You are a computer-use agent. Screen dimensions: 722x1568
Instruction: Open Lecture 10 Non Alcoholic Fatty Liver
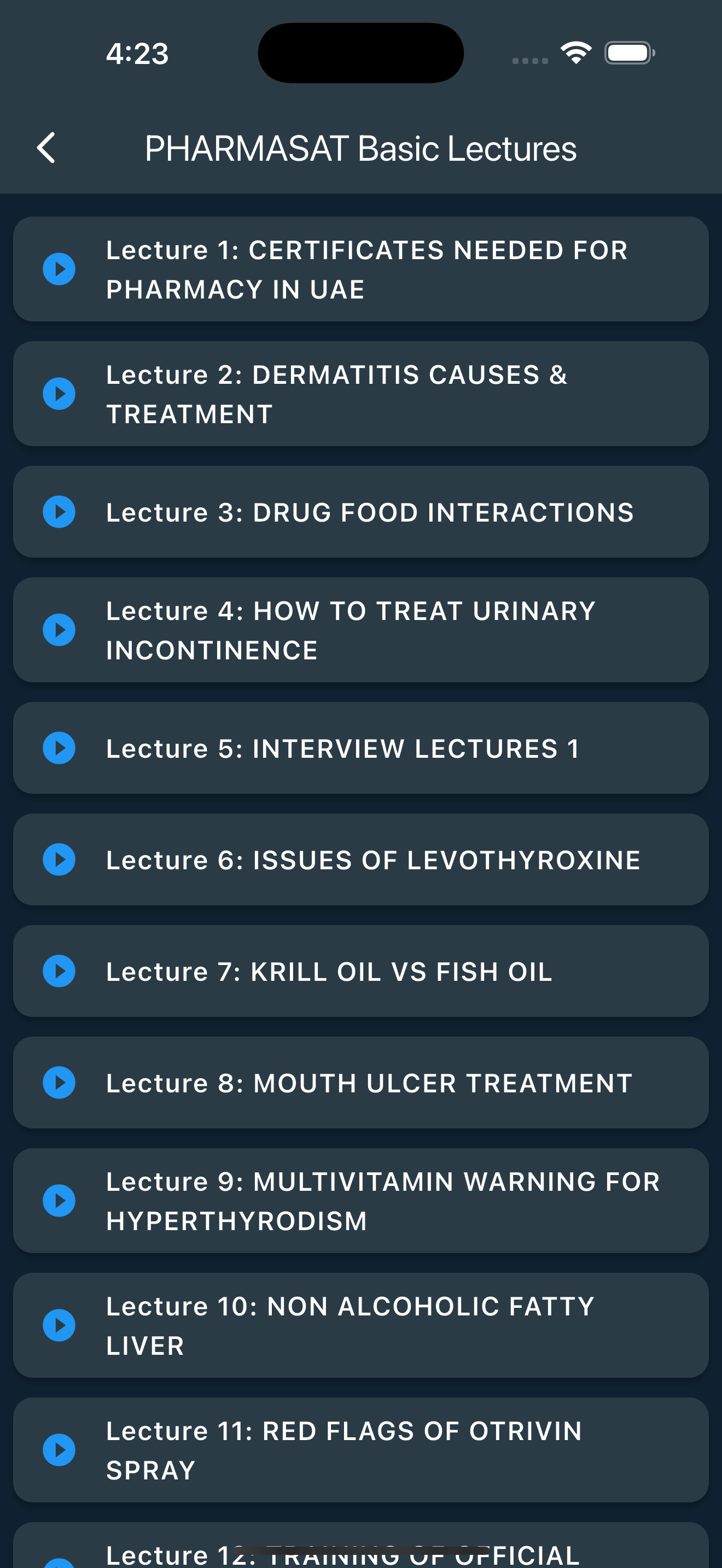click(361, 1326)
